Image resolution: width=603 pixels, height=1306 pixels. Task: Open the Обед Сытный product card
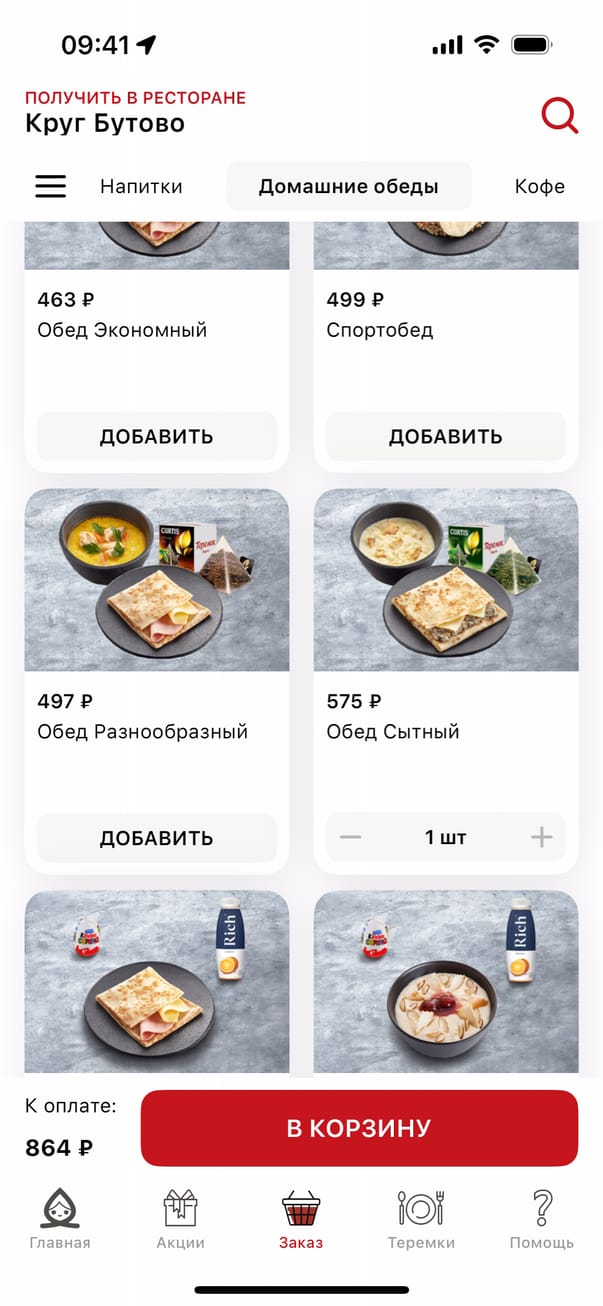(445, 580)
